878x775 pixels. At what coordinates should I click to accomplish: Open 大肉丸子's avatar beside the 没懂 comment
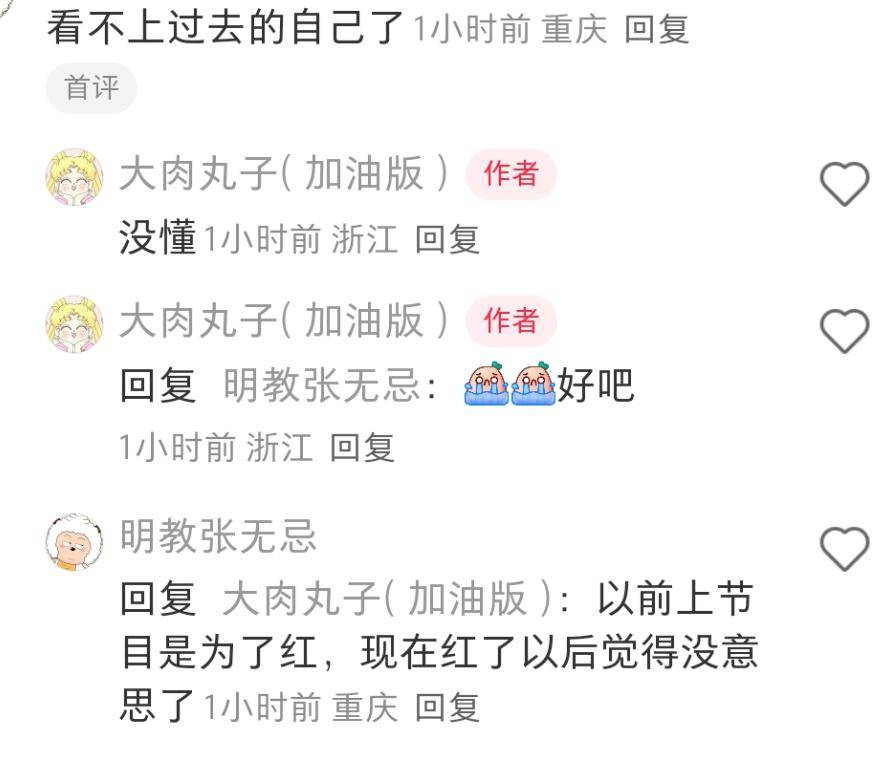pos(75,177)
